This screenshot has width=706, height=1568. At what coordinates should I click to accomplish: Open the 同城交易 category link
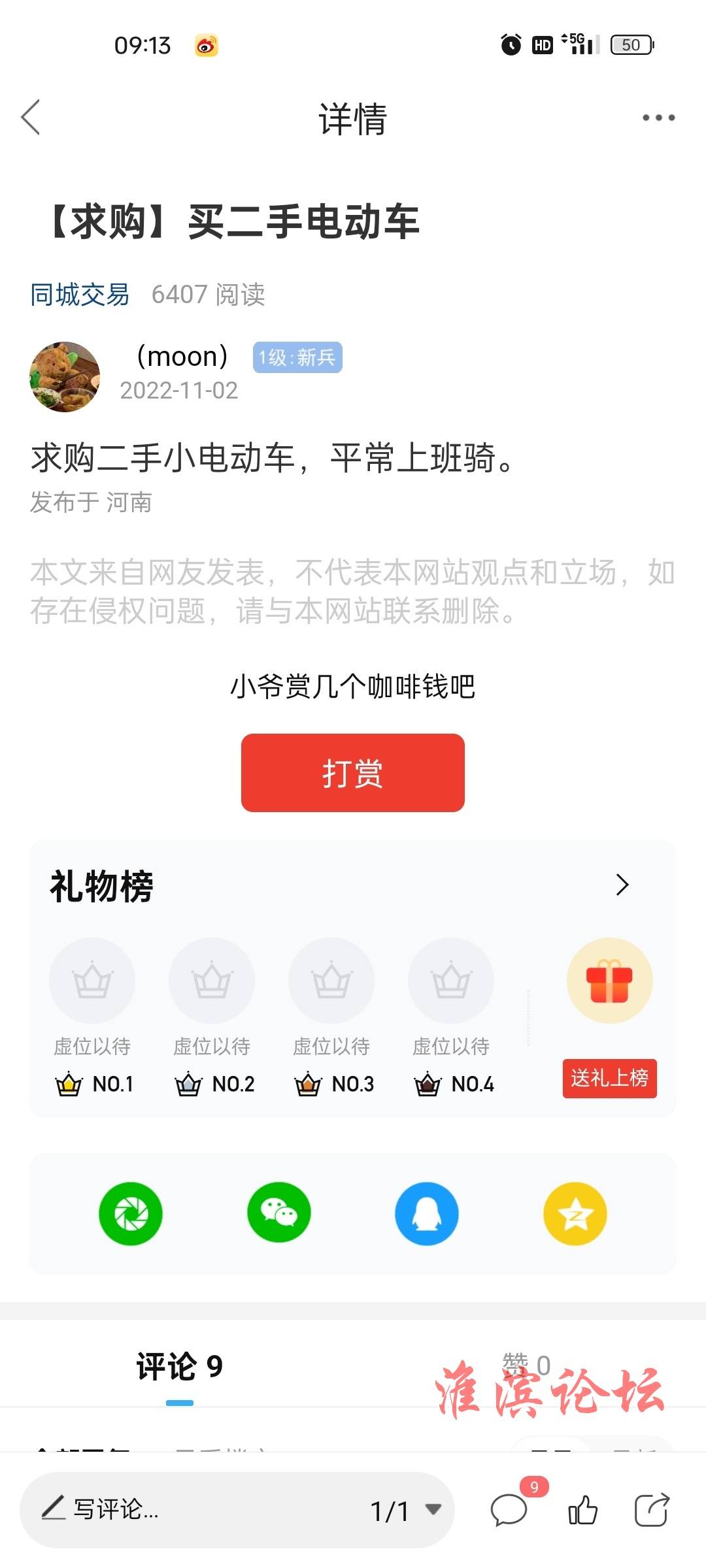pyautogui.click(x=80, y=295)
